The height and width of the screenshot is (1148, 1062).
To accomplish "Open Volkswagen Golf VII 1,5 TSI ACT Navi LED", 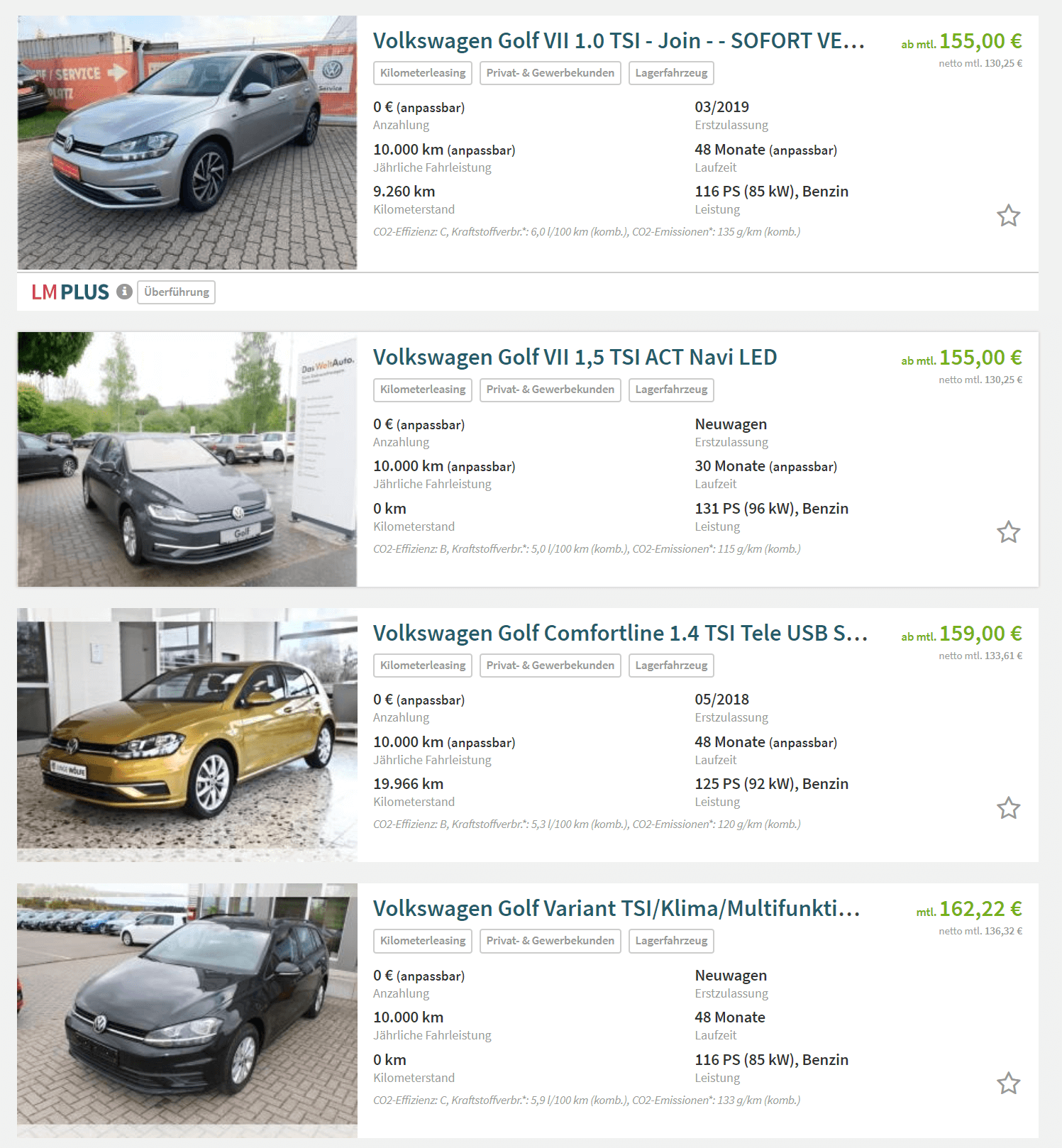I will pyautogui.click(x=575, y=358).
